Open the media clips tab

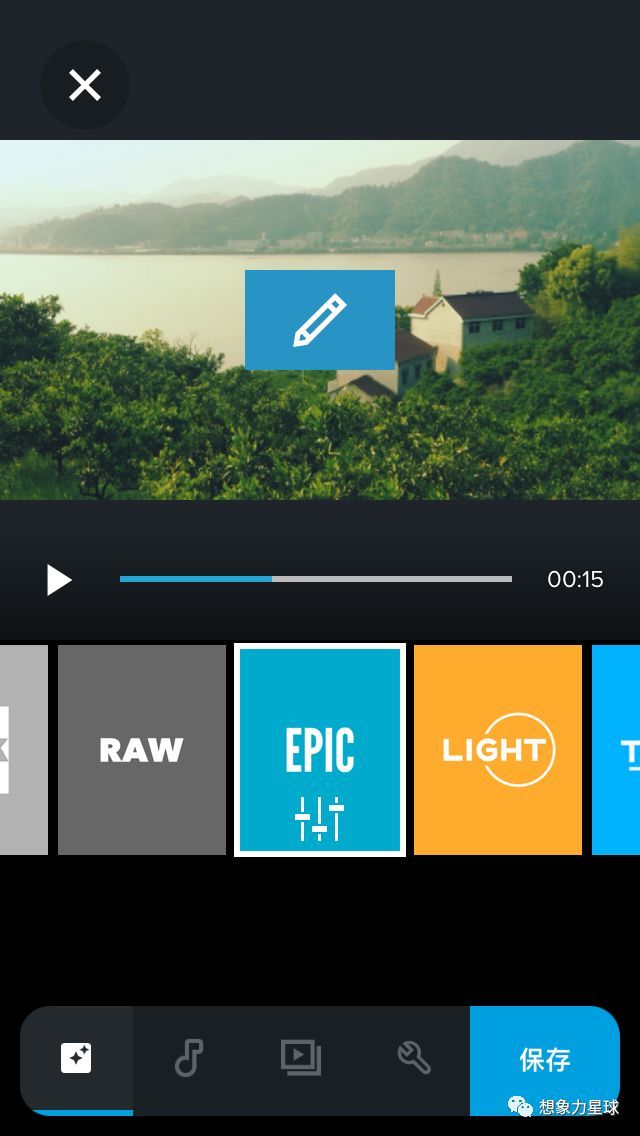301,1058
